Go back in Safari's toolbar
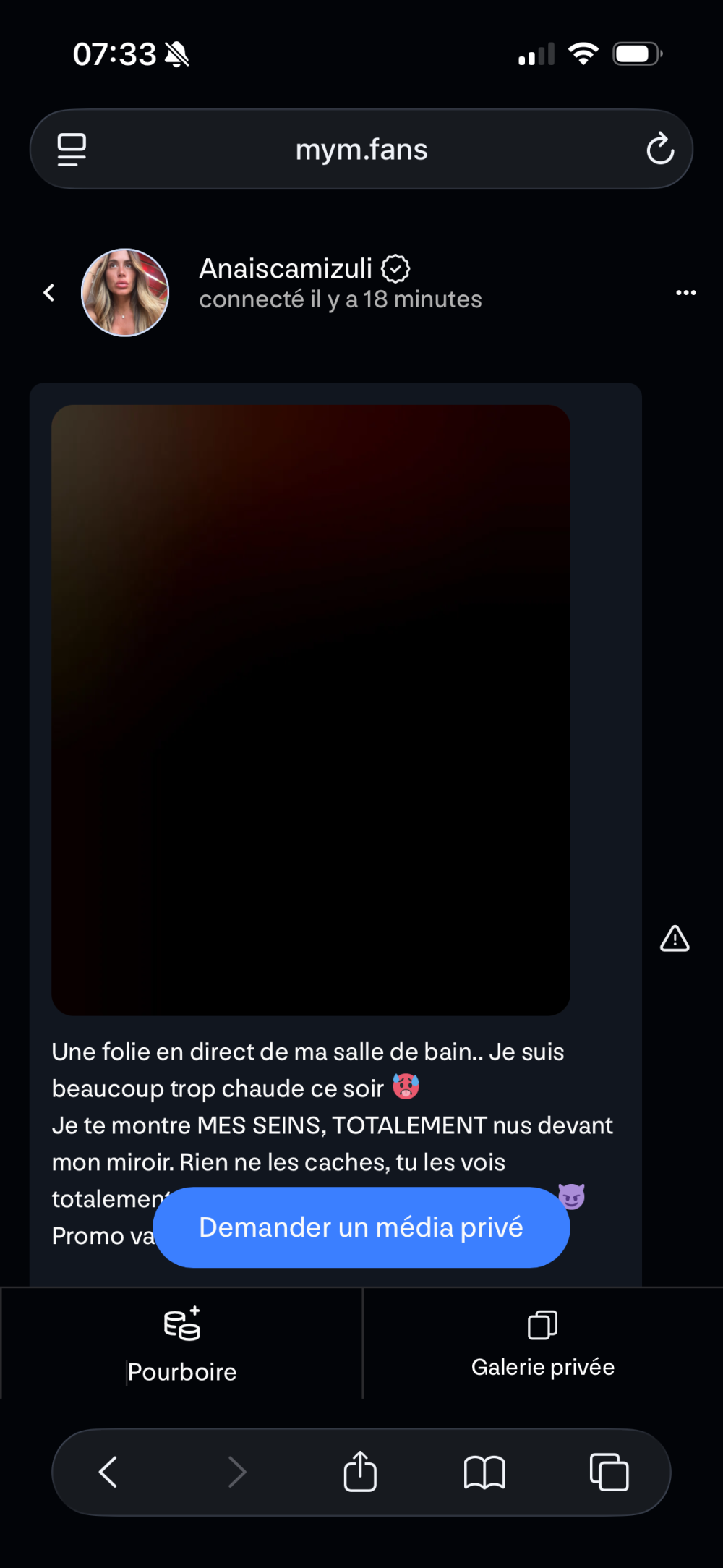The height and width of the screenshot is (1568, 723). pos(108,1472)
